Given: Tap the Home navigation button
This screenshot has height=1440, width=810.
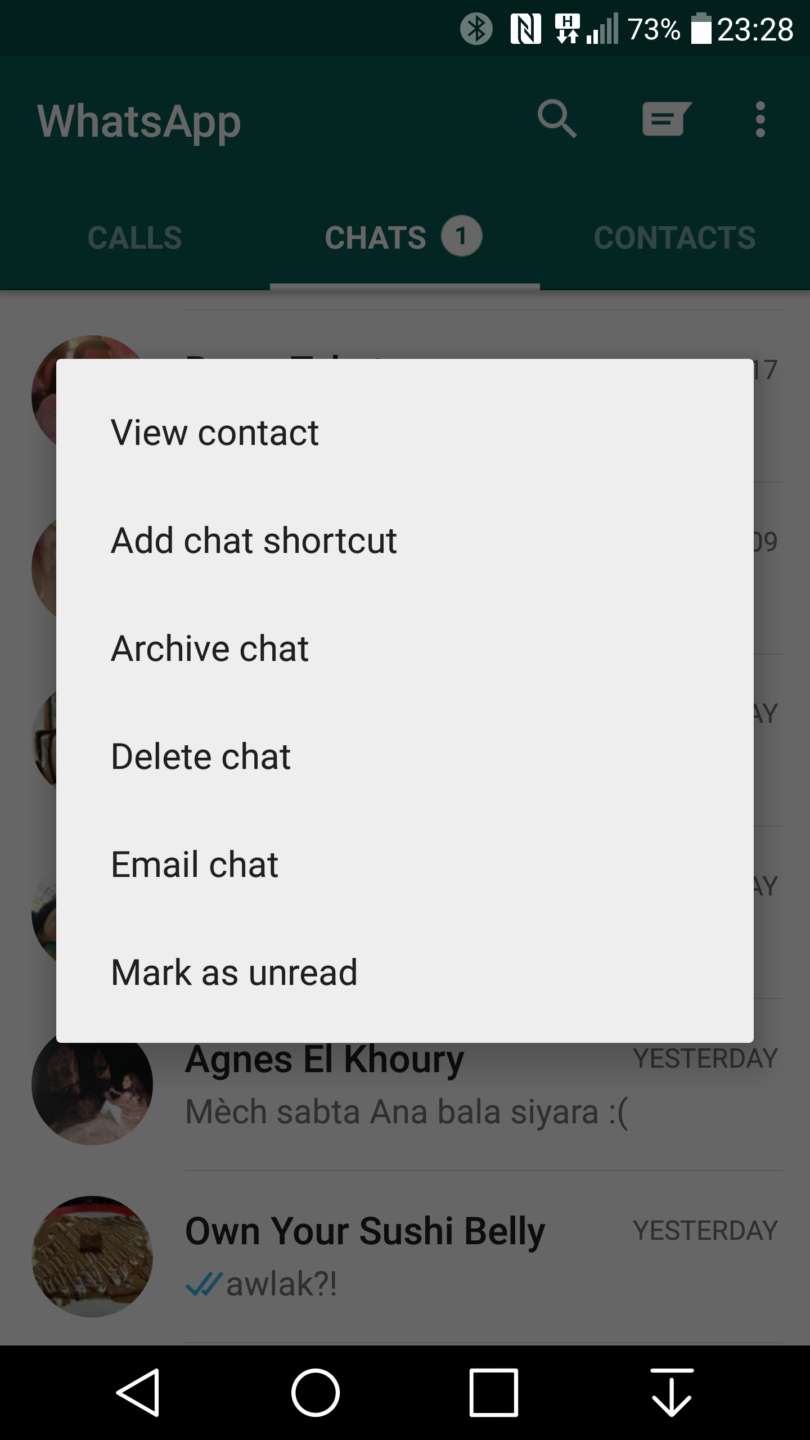Looking at the screenshot, I should [x=316, y=1390].
